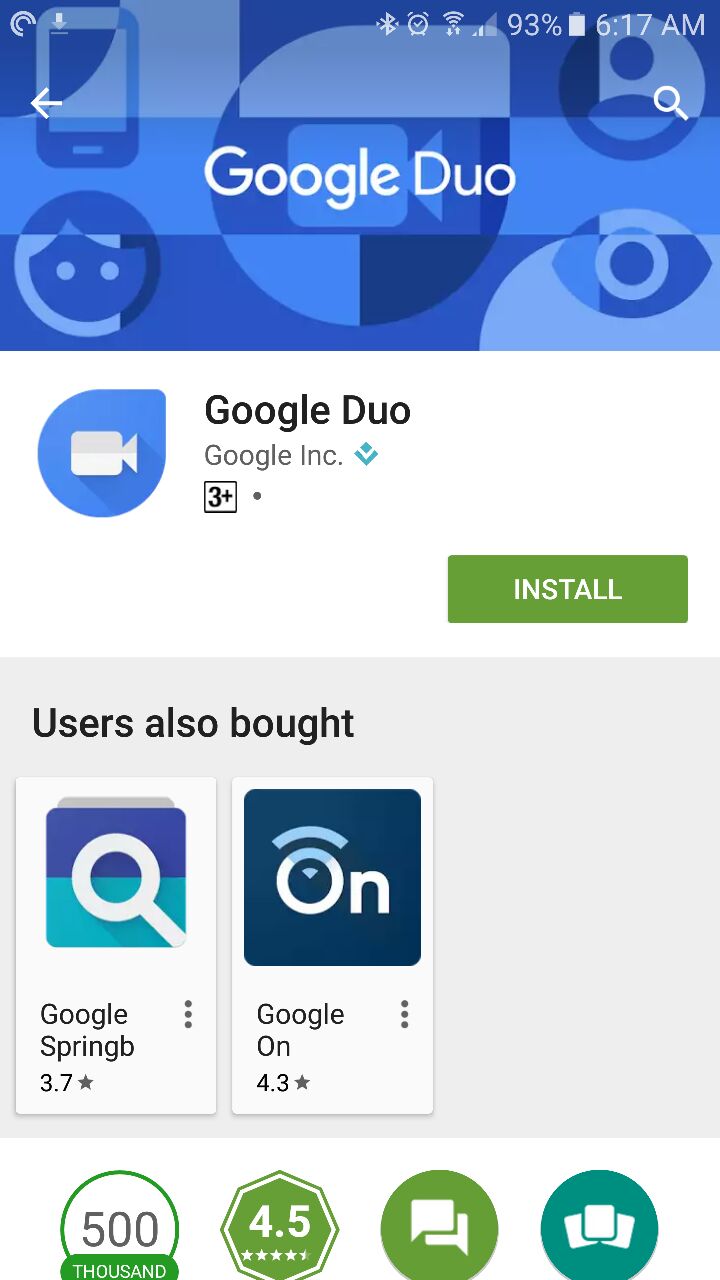The height and width of the screenshot is (1280, 720).
Task: Open overflow menu for Google Springboard
Action: pyautogui.click(x=188, y=1014)
